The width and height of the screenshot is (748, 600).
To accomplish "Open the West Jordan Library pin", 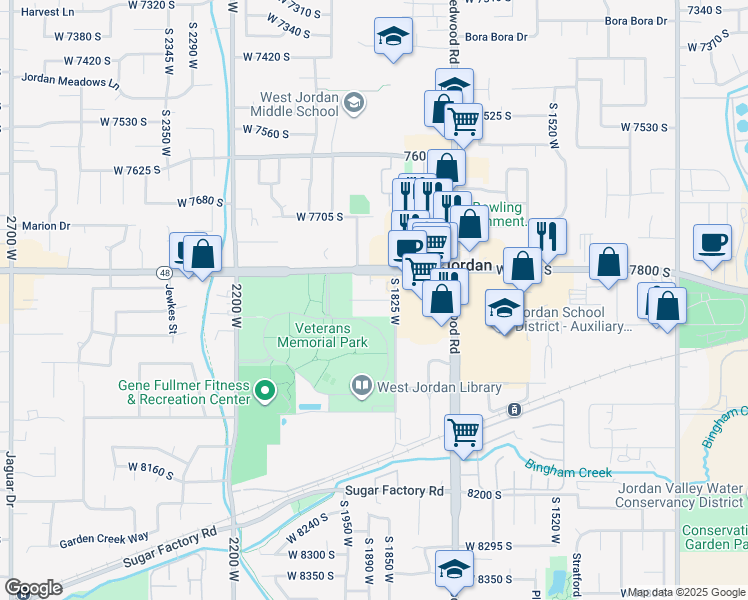I will [x=362, y=386].
